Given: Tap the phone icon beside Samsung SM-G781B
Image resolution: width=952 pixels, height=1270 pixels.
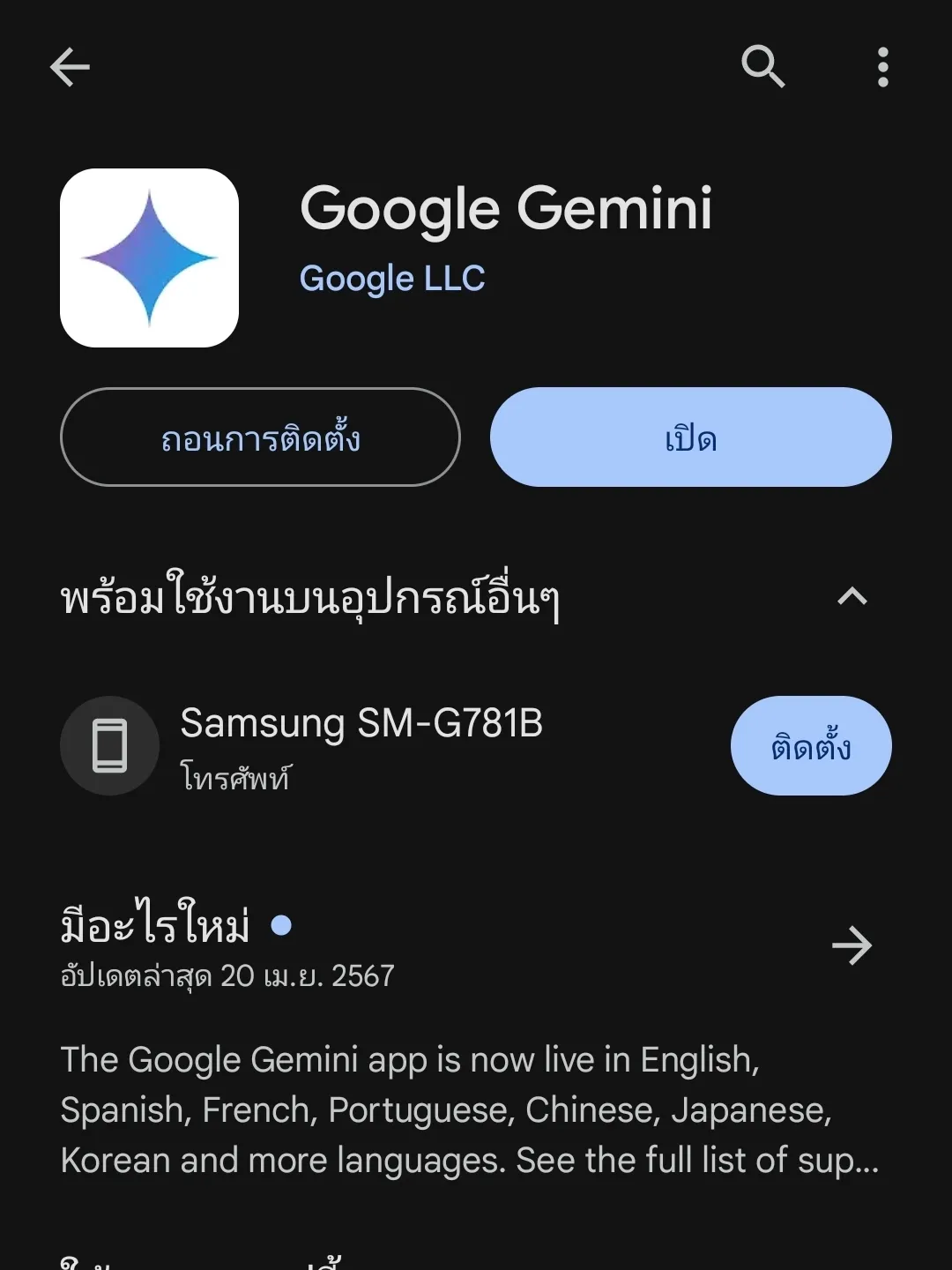Looking at the screenshot, I should [x=109, y=745].
